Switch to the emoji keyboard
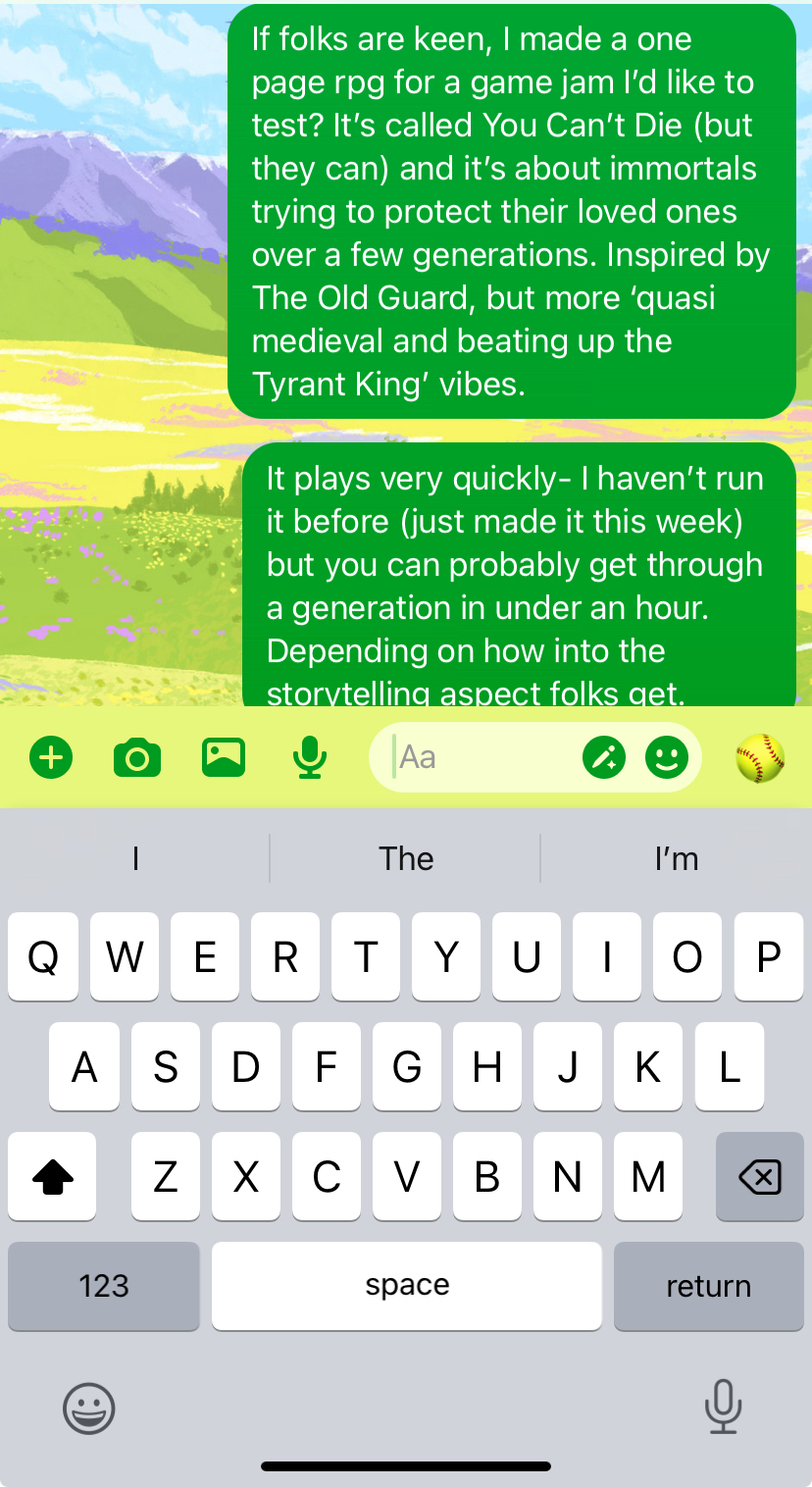 coord(89,1410)
